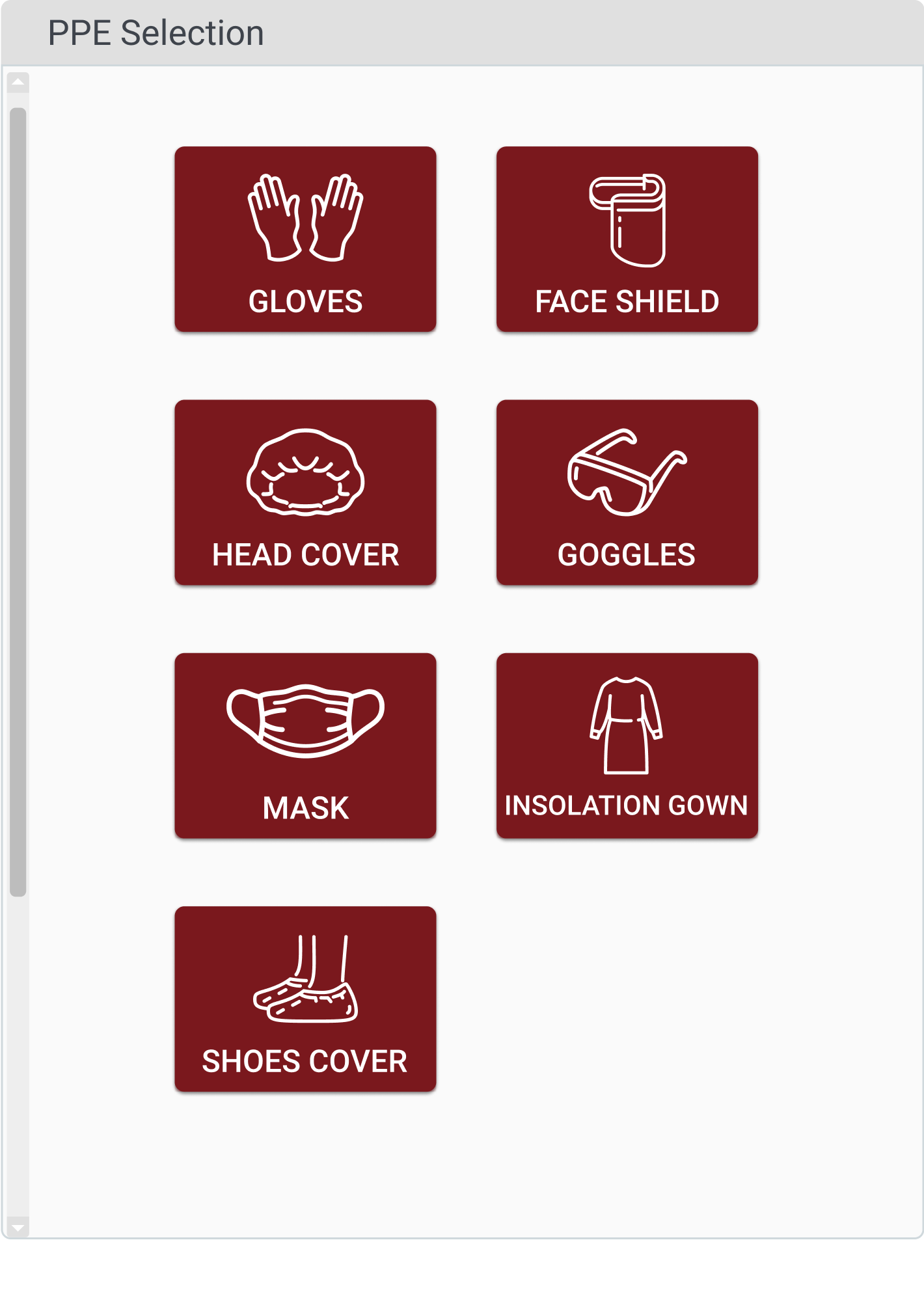
Task: Choose the Face Shield option
Action: click(627, 239)
